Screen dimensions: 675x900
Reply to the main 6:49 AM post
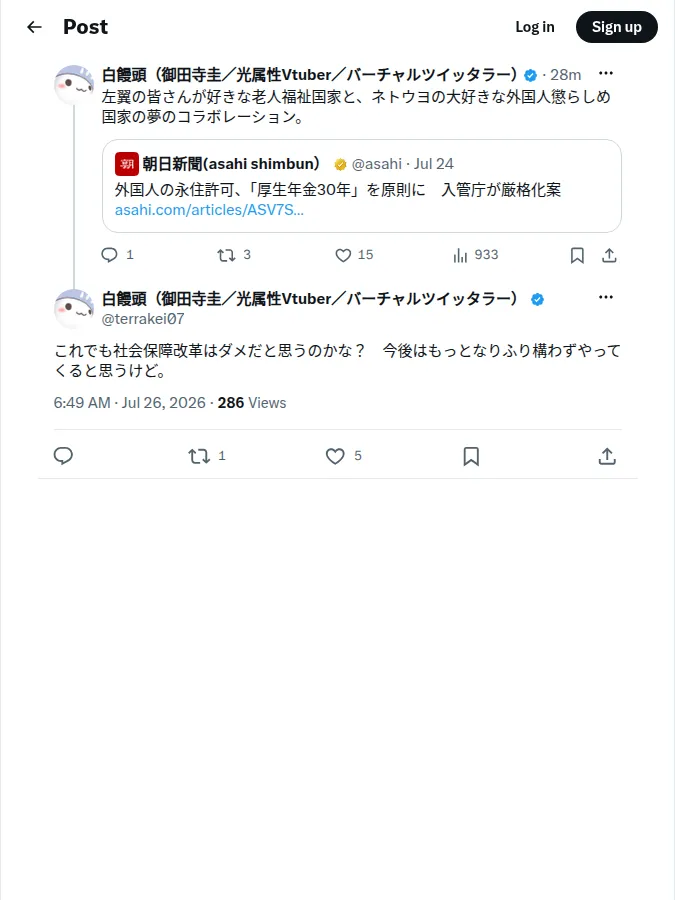(x=63, y=456)
